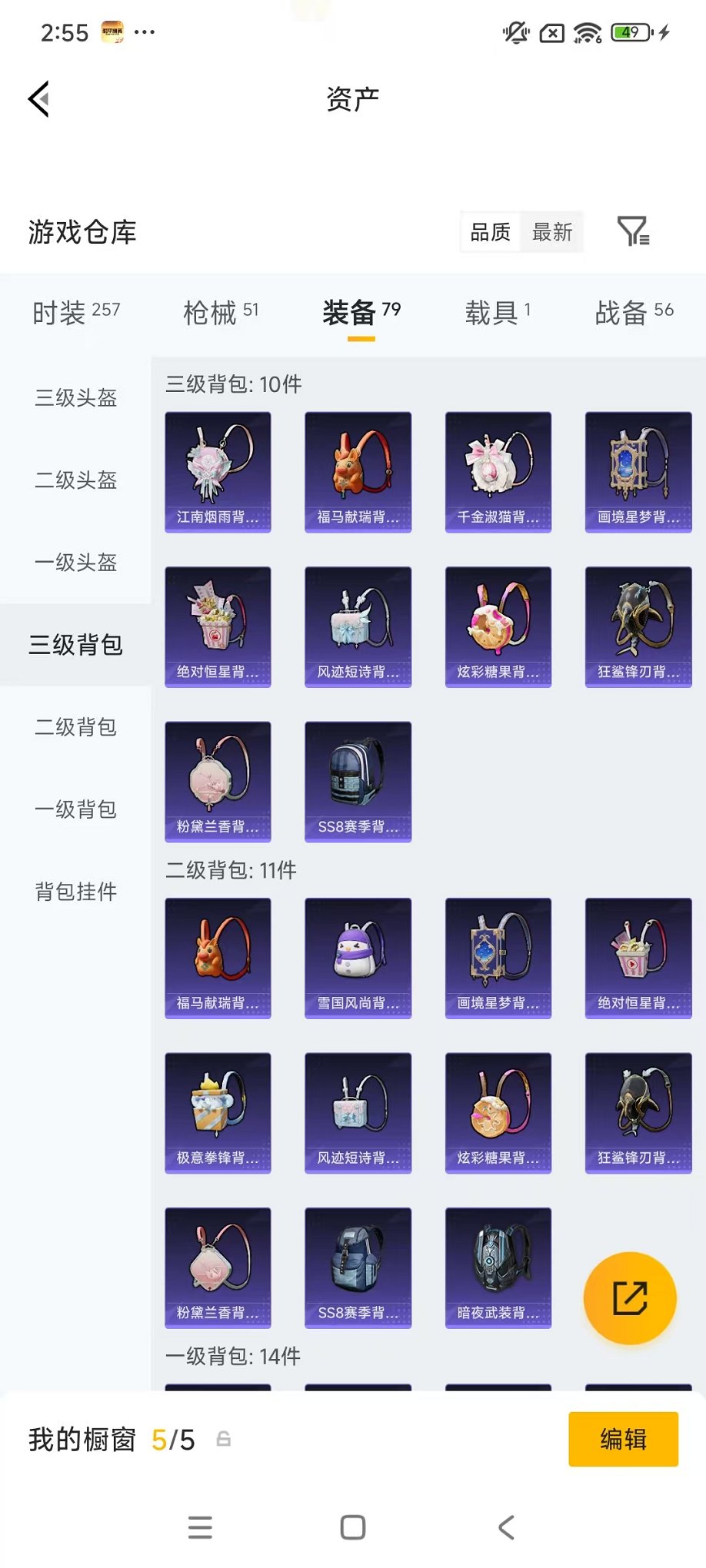Open the Android recent apps button
Image resolution: width=706 pixels, height=1568 pixels.
(200, 1528)
